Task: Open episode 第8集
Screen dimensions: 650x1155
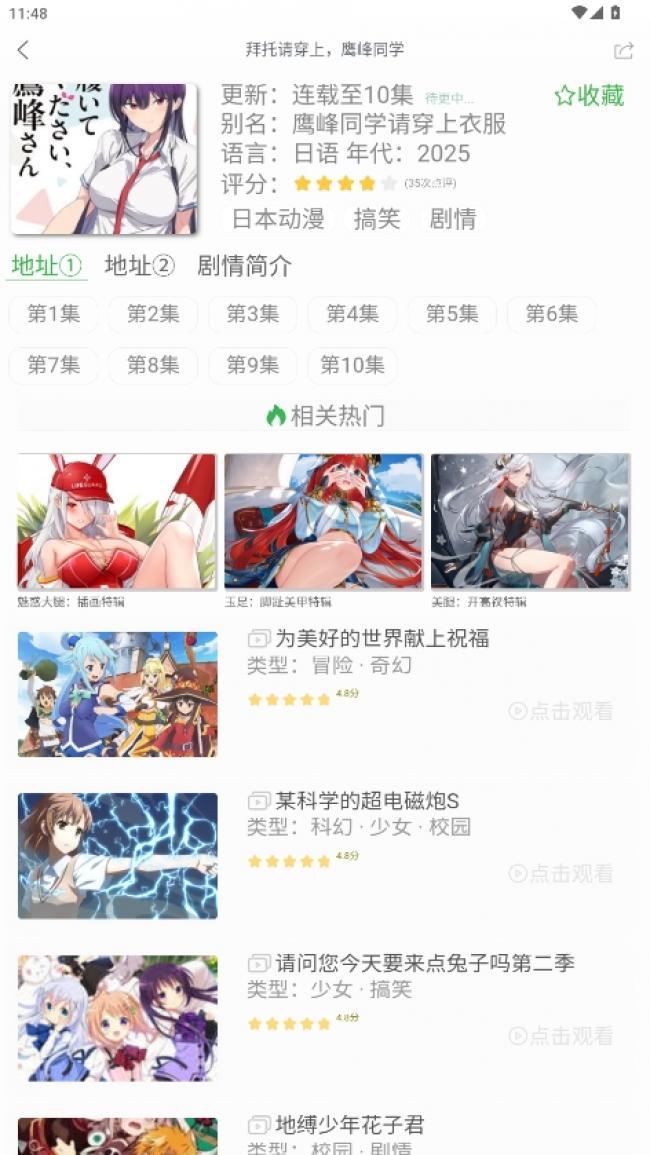Action: point(153,366)
